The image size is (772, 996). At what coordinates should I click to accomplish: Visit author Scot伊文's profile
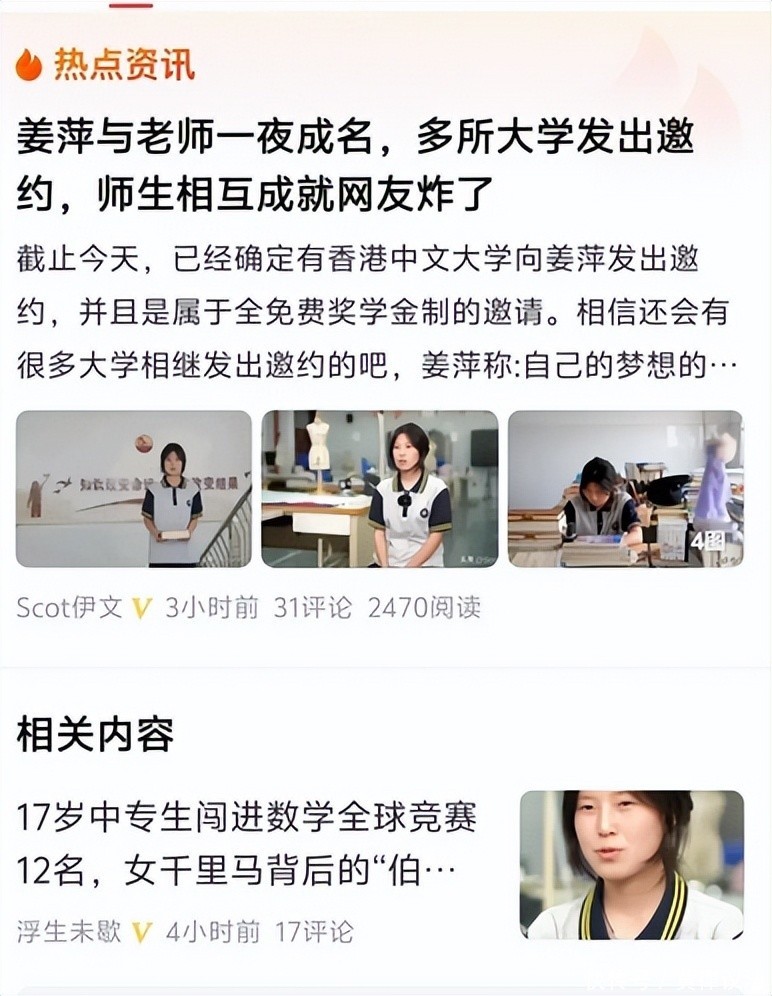click(69, 607)
